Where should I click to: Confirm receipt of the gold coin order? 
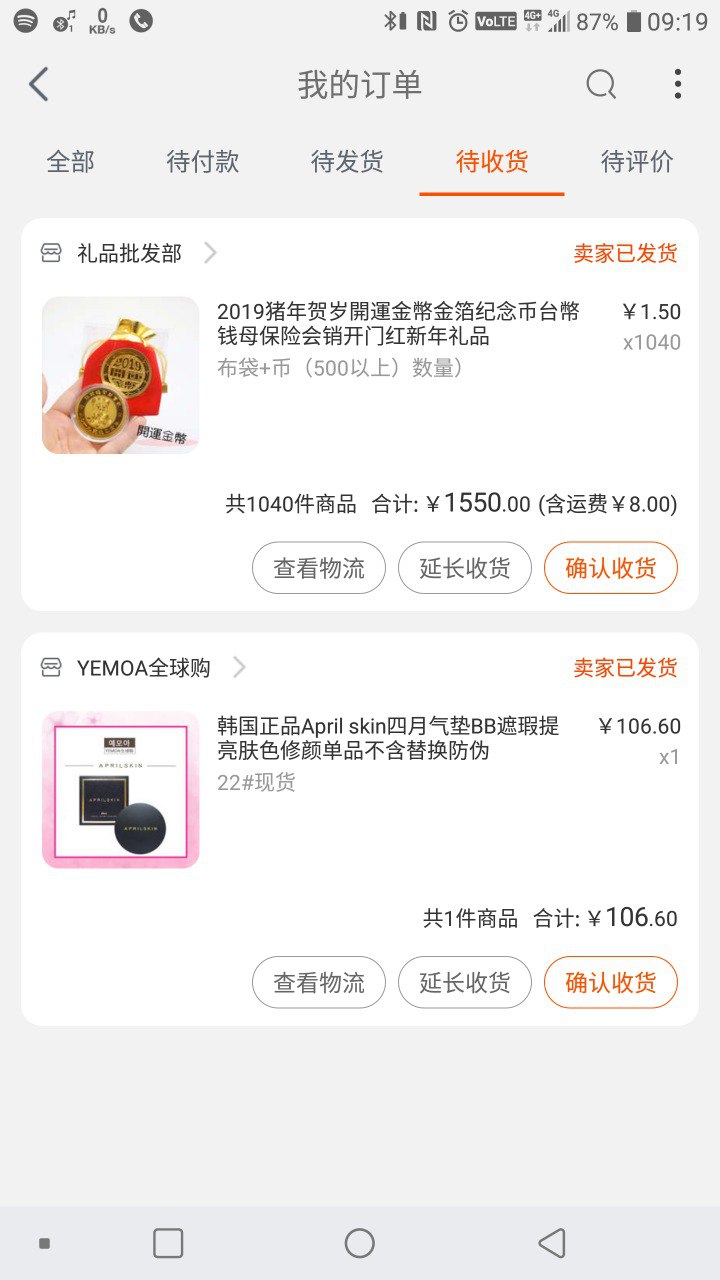611,568
